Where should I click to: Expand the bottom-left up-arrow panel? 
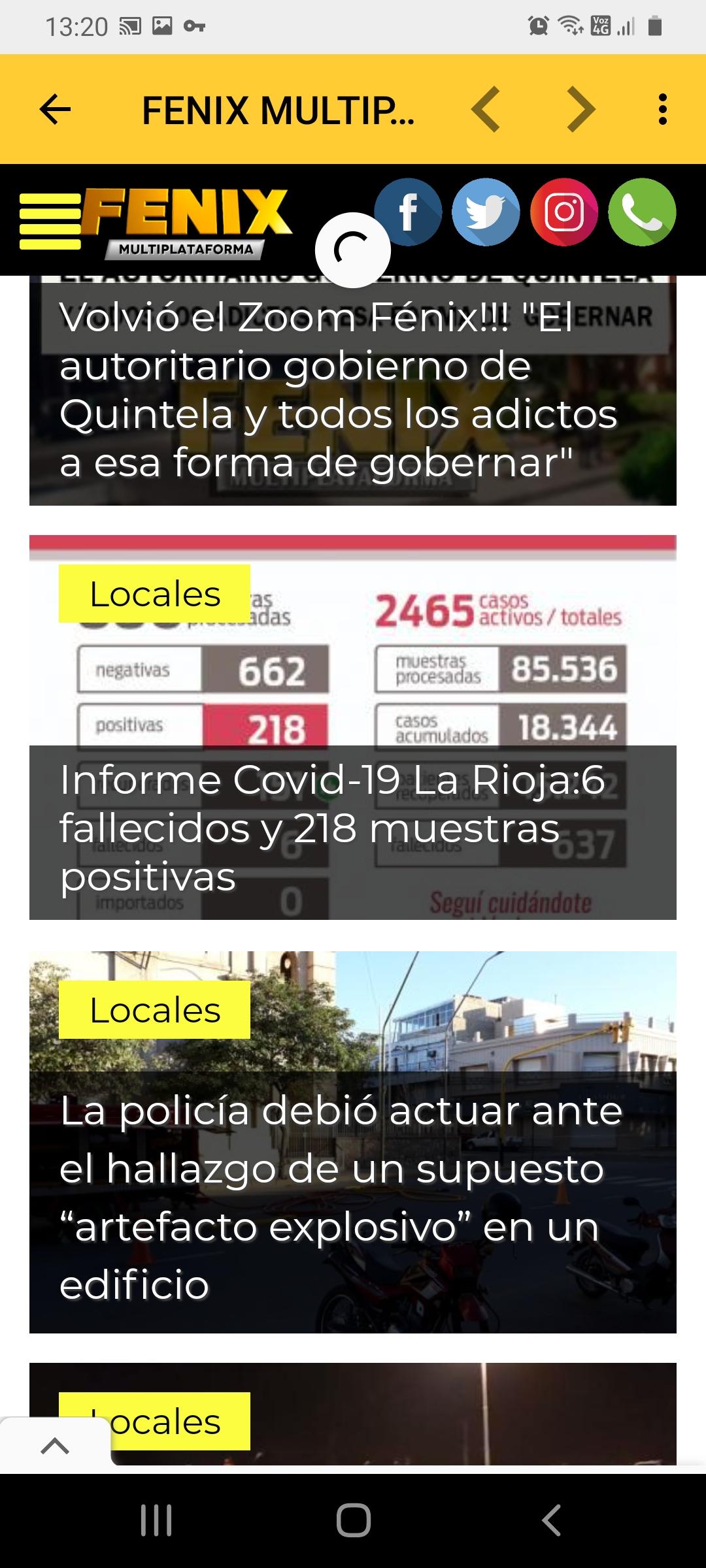(x=55, y=1445)
